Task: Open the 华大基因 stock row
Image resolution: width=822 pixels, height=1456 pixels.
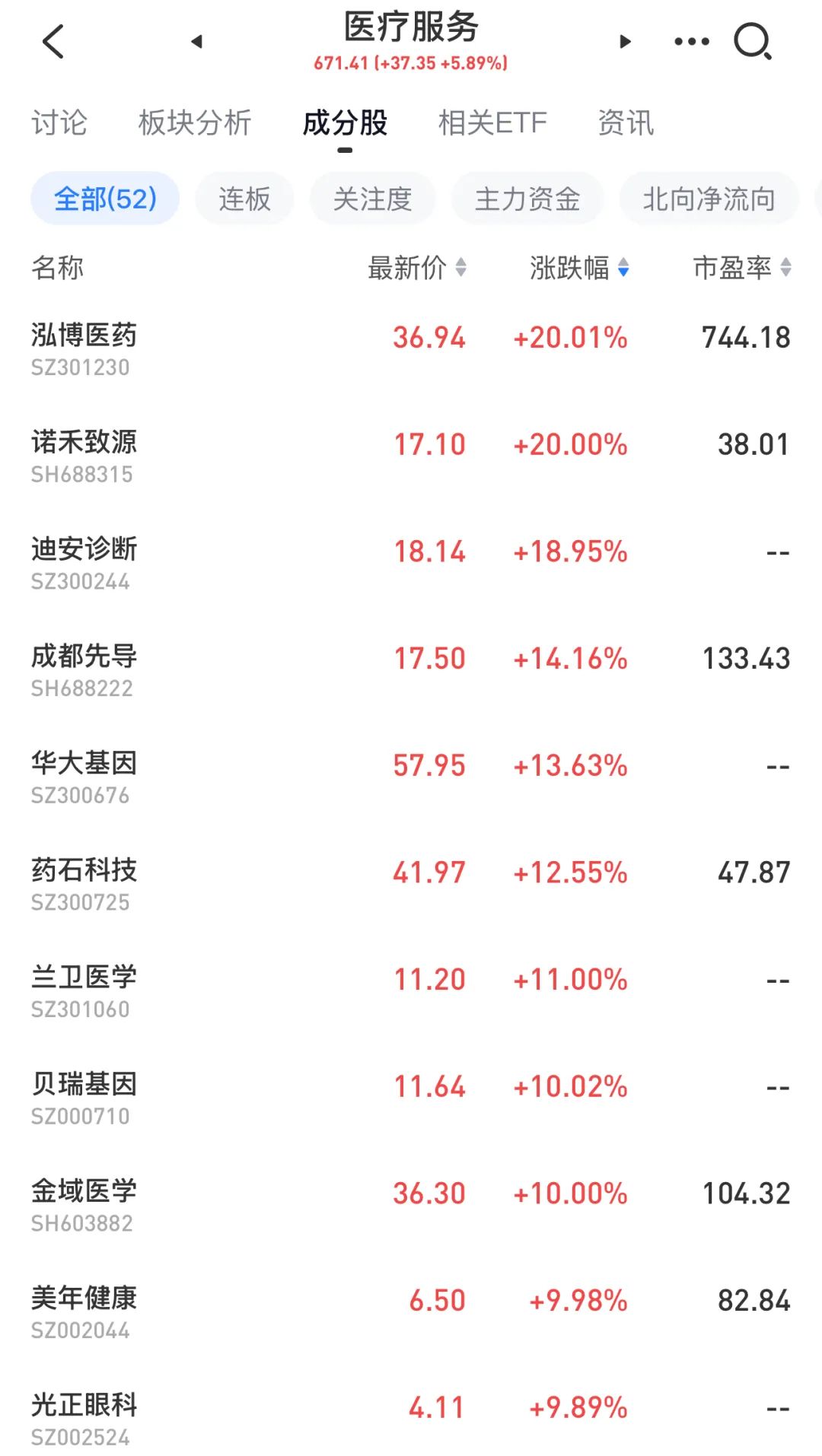Action: pos(411,777)
